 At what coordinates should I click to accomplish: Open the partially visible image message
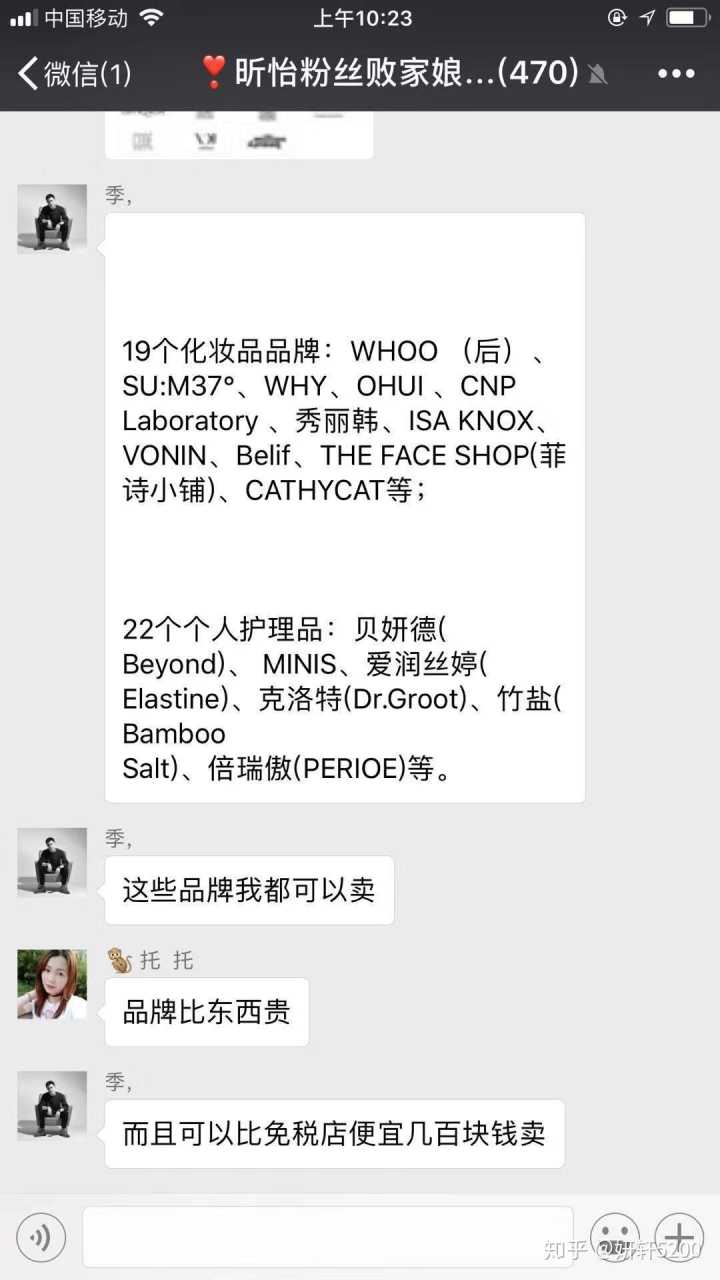point(239,136)
